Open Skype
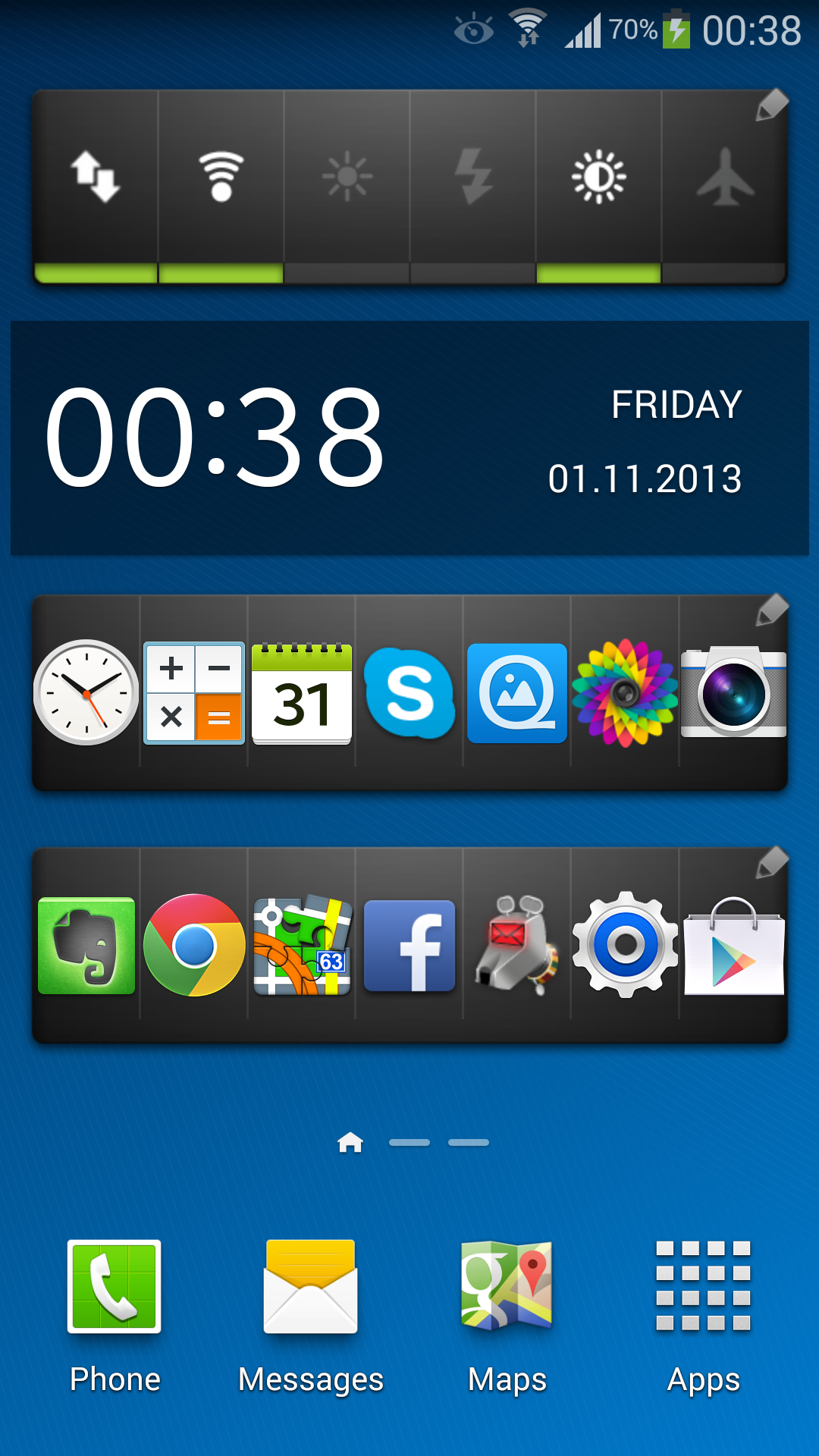The width and height of the screenshot is (819, 1456). click(x=409, y=693)
